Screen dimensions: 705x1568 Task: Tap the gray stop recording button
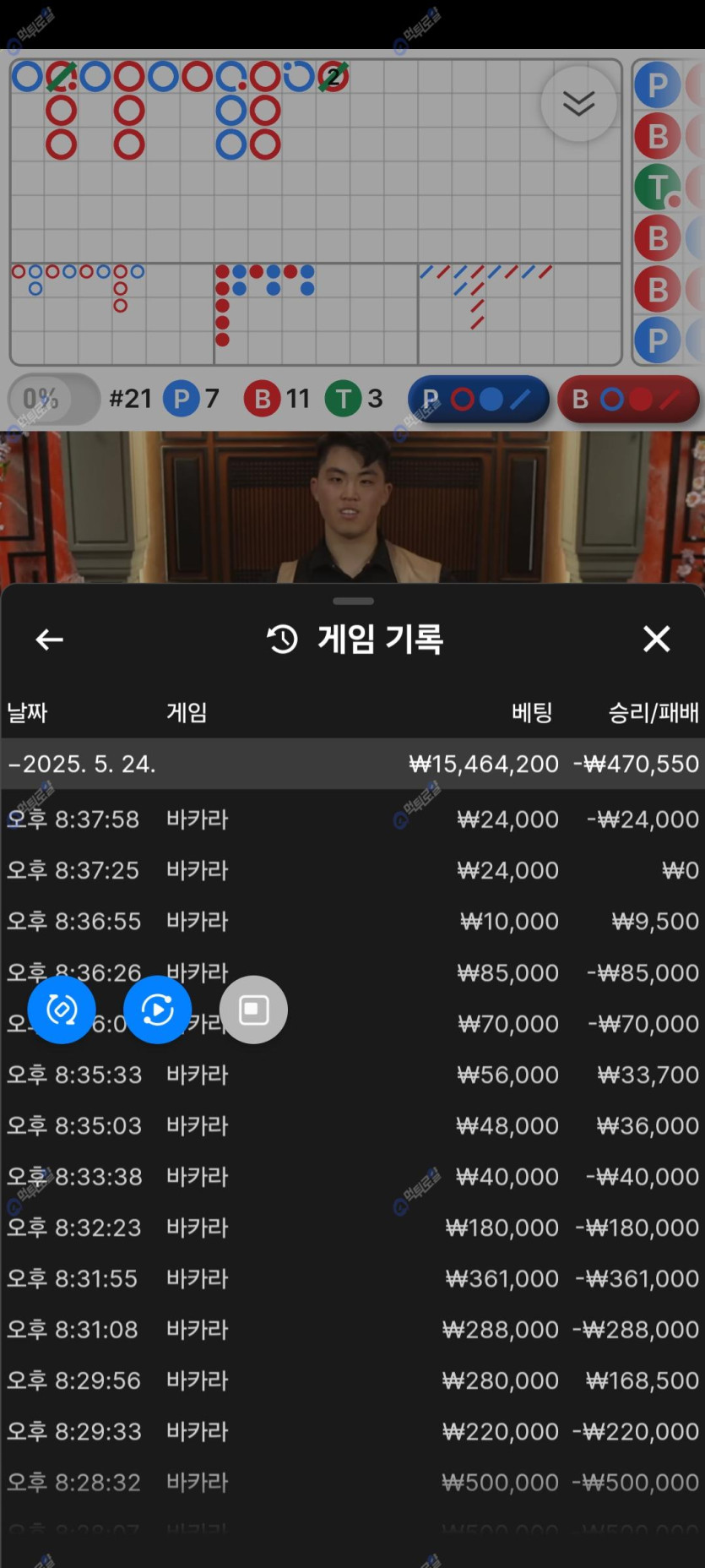coord(253,1010)
